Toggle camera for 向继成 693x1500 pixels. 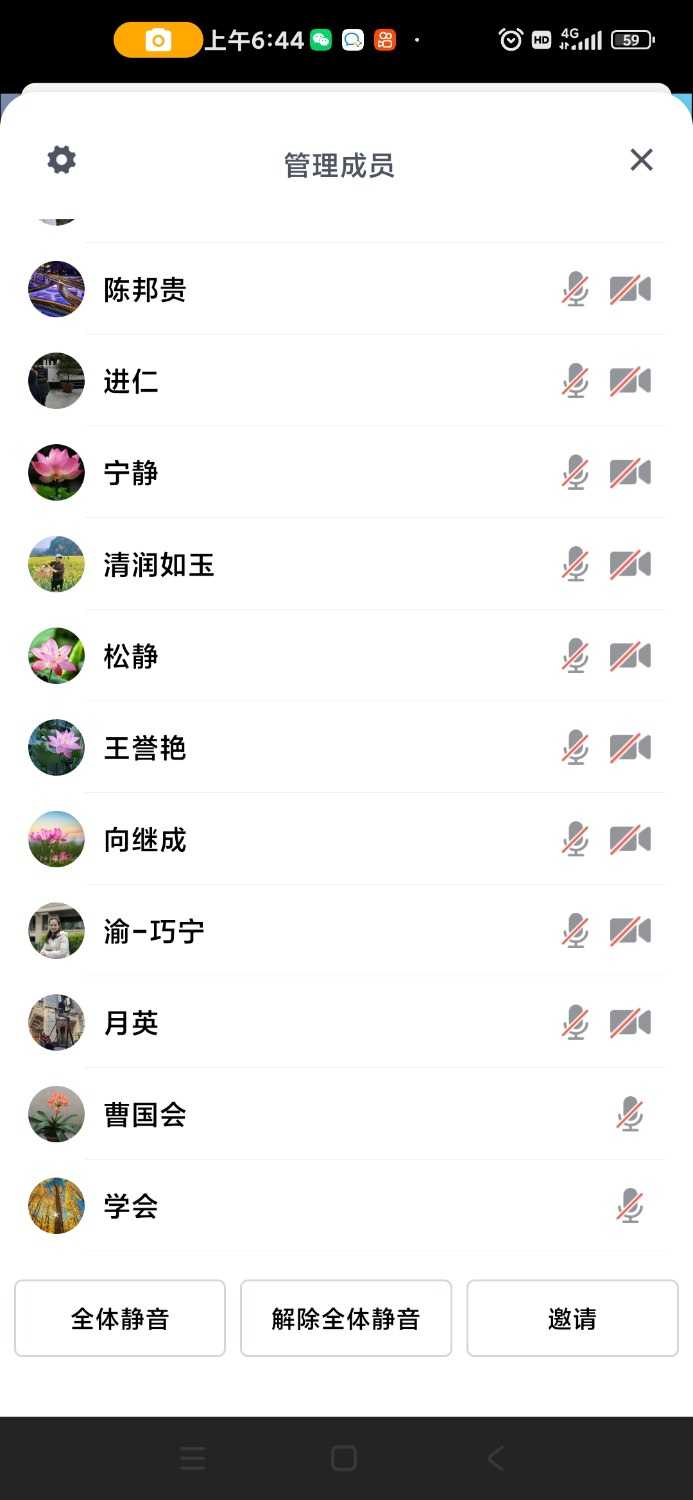[630, 840]
